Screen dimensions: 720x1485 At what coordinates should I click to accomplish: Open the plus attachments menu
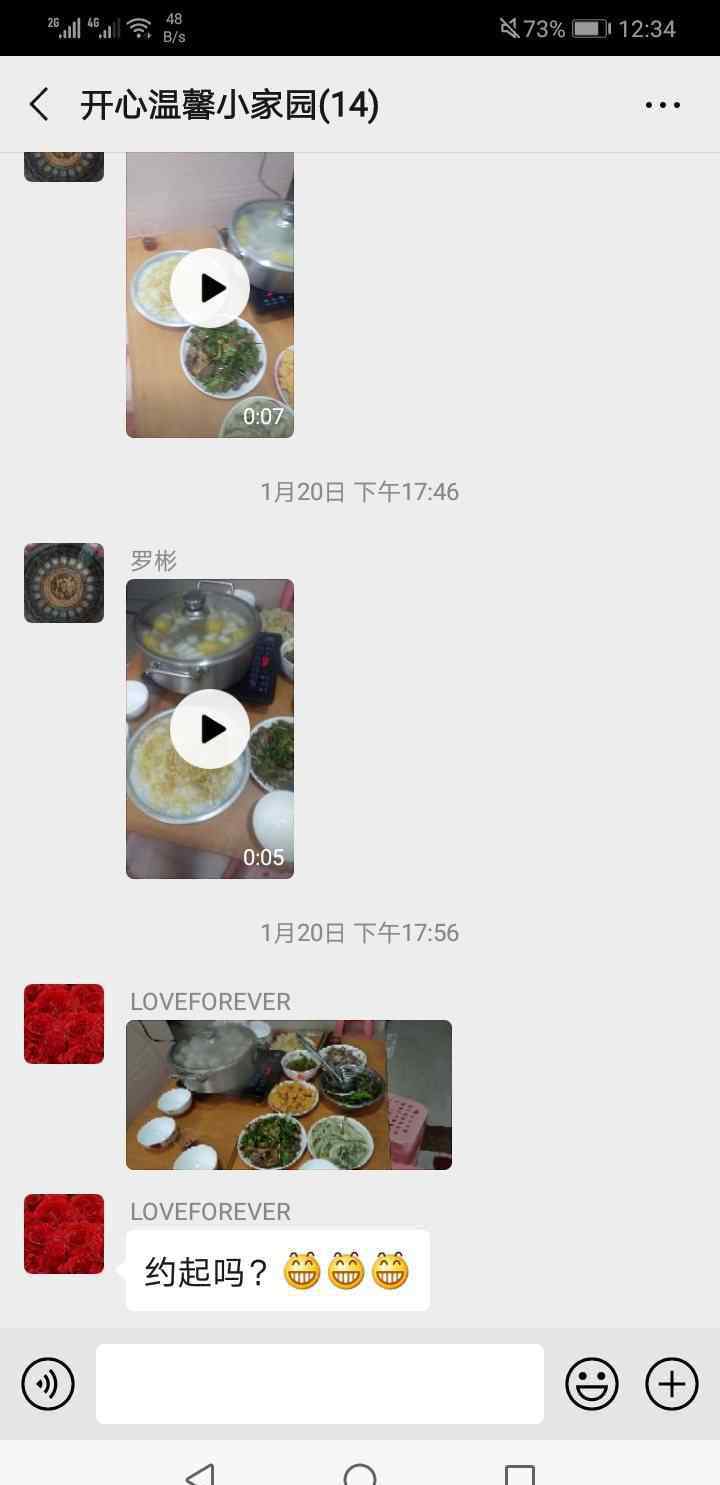pyautogui.click(x=672, y=1384)
